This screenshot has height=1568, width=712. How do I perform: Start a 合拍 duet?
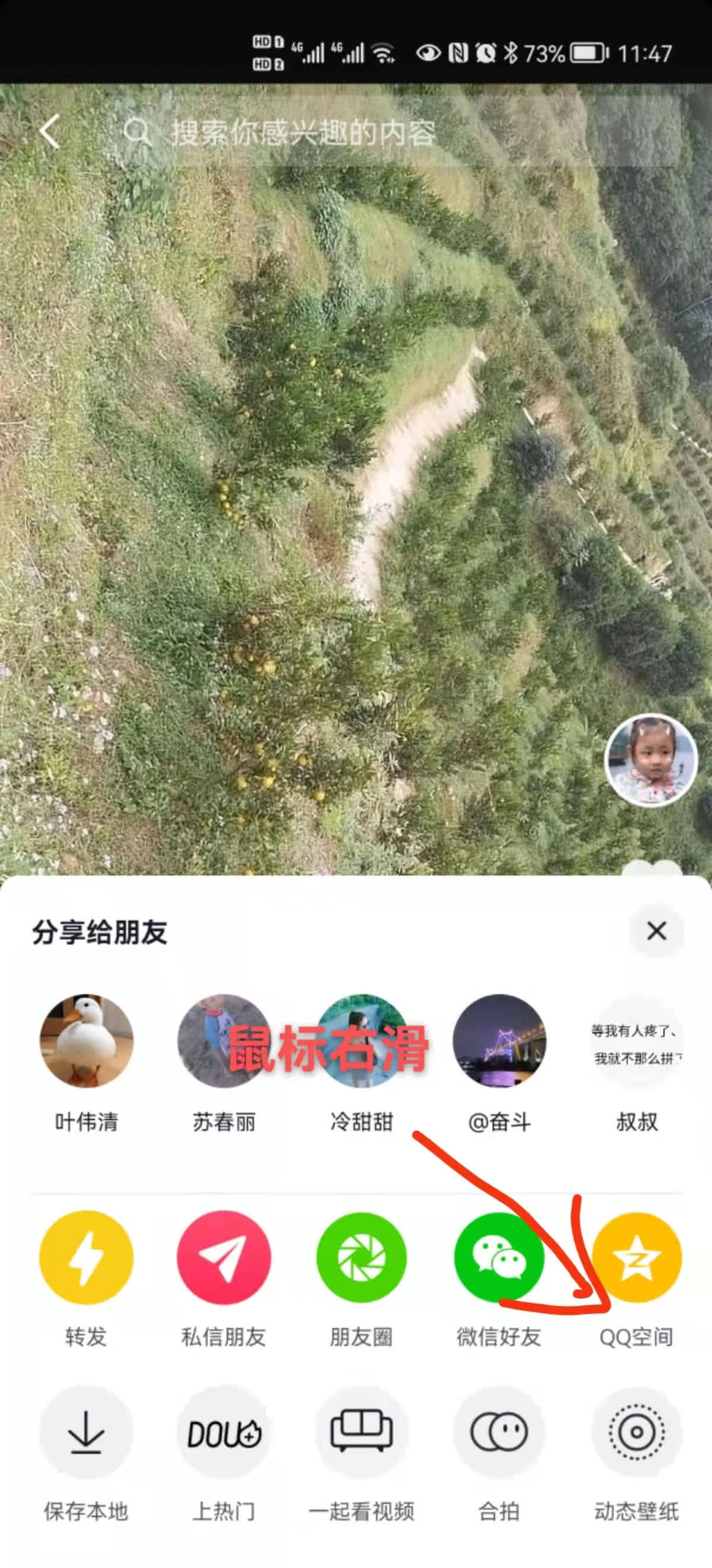[x=499, y=1431]
